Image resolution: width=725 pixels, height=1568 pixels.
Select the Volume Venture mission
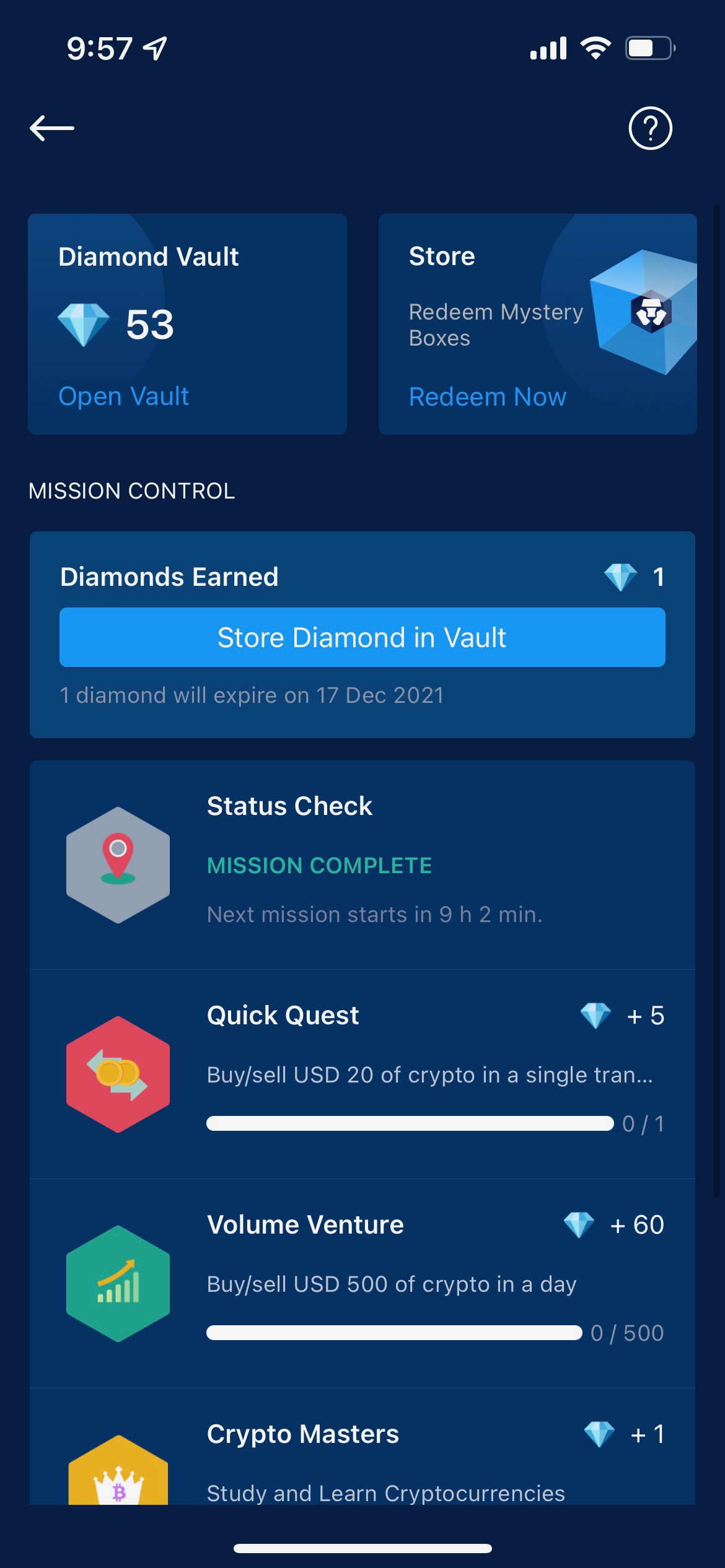coord(362,1283)
